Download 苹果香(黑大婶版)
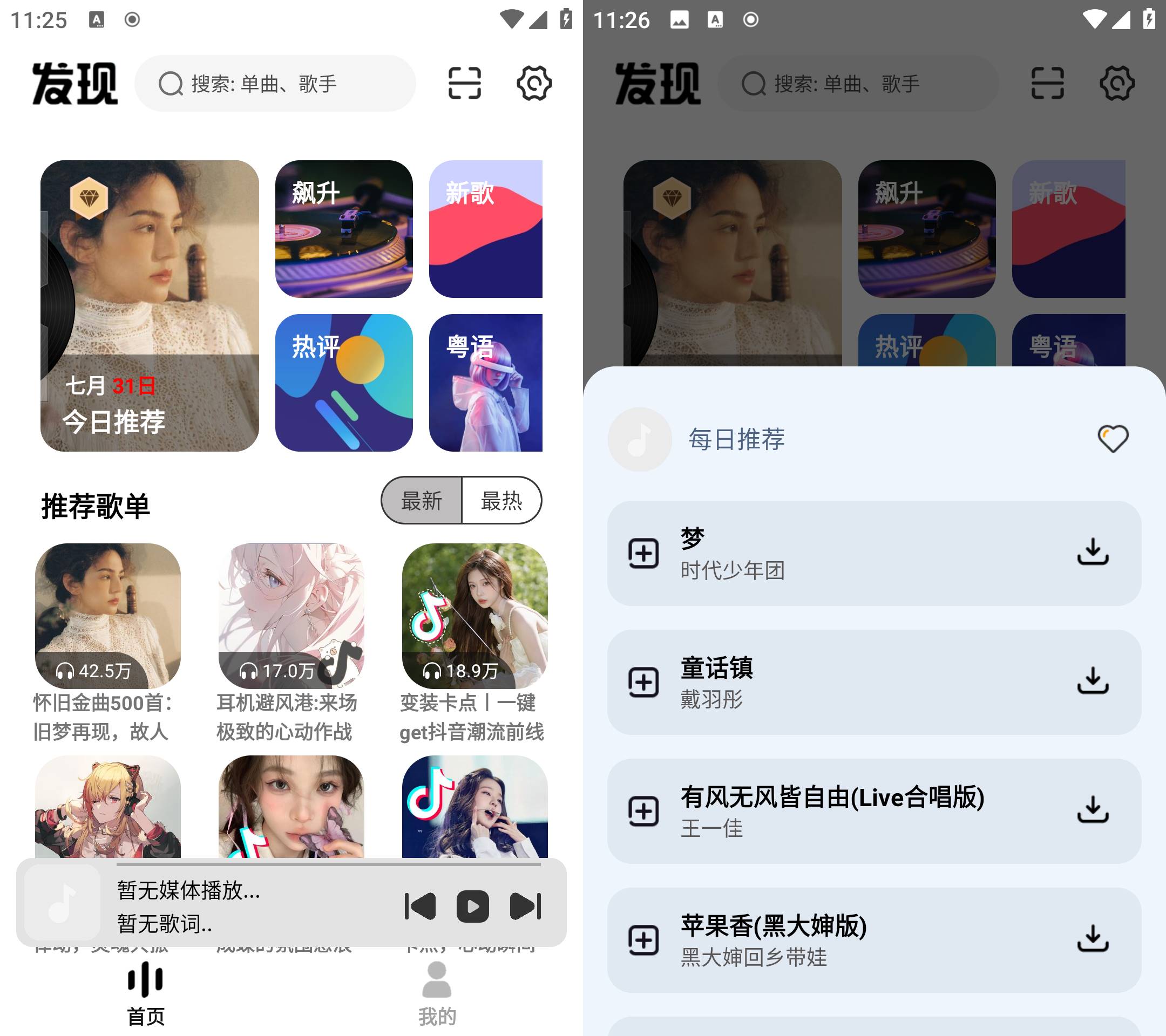Screen dimensions: 1166x1036 tap(1093, 938)
